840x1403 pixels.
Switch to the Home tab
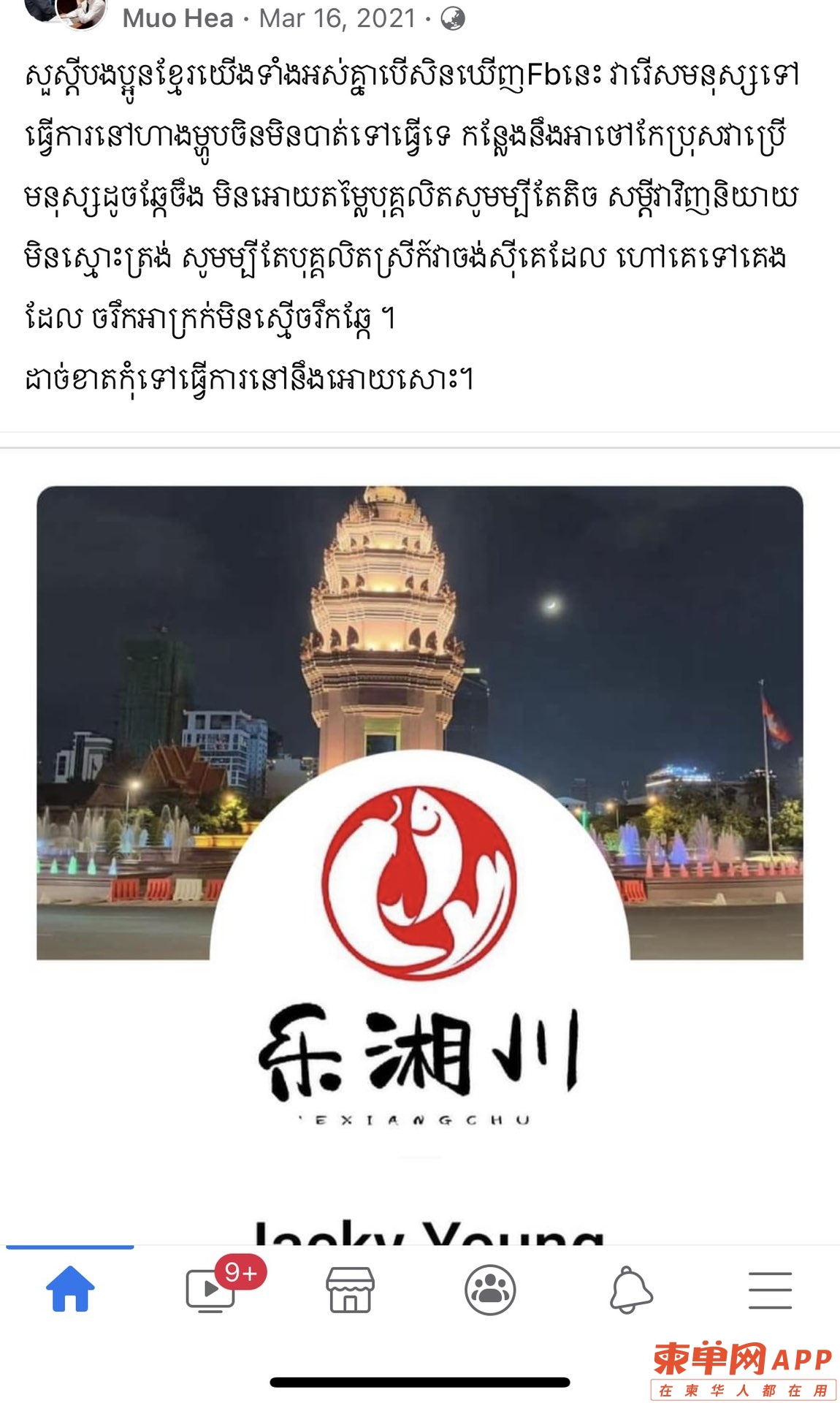pos(70,1289)
